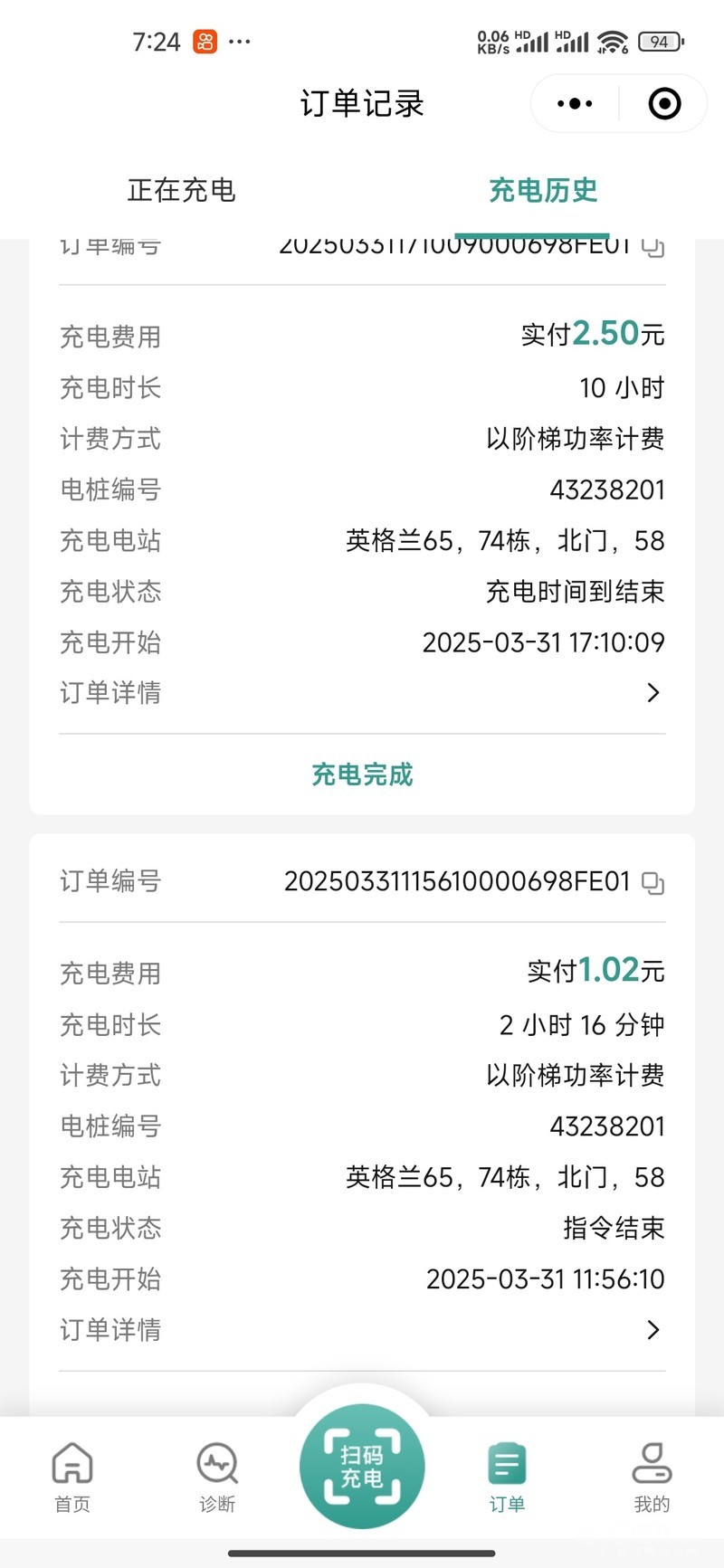Open 订单详情 for the 2.50元 order

653,693
